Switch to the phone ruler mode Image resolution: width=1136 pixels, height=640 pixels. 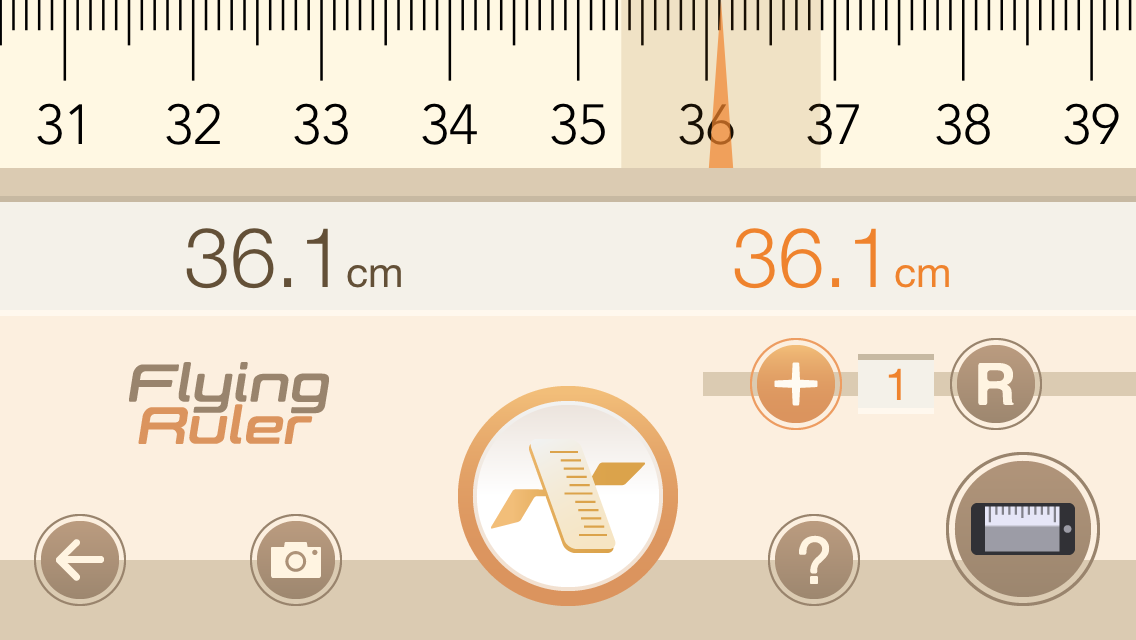pos(1022,527)
